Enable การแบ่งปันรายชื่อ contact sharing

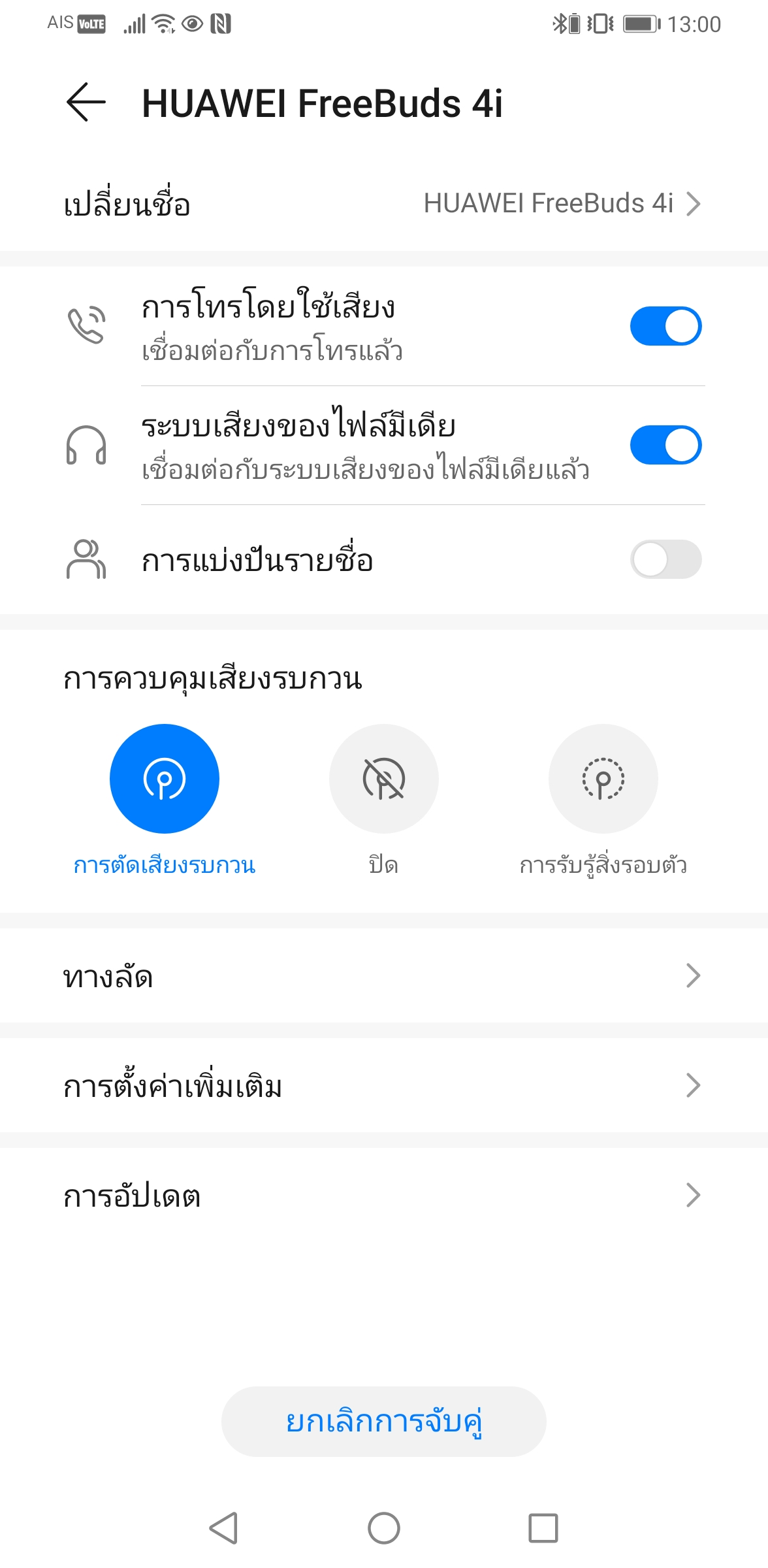click(665, 559)
